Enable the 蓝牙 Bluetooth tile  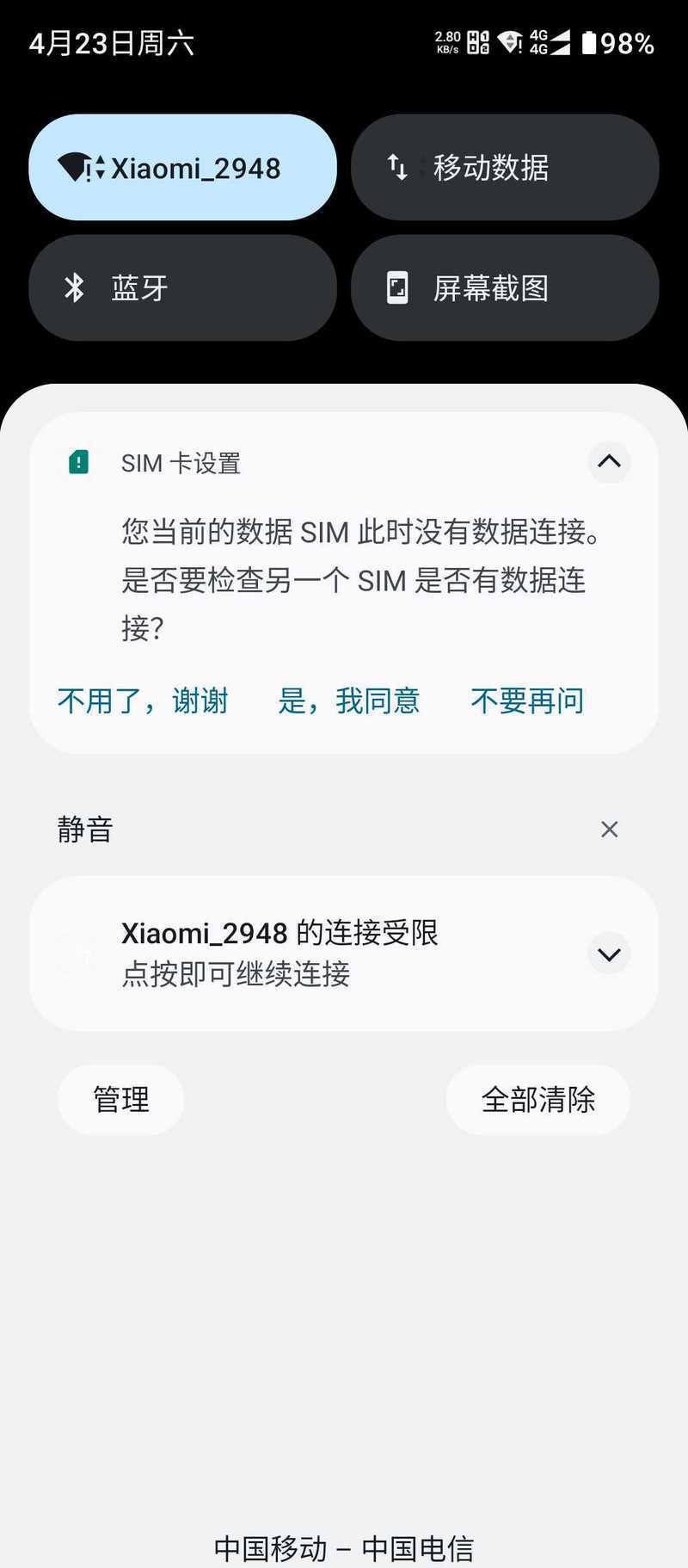click(182, 288)
